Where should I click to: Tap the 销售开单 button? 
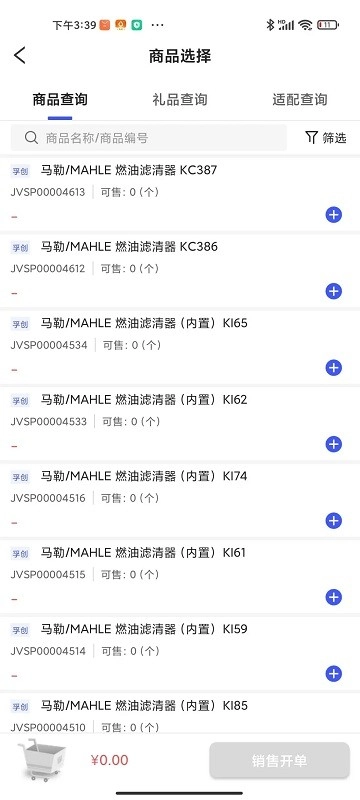[x=279, y=760]
